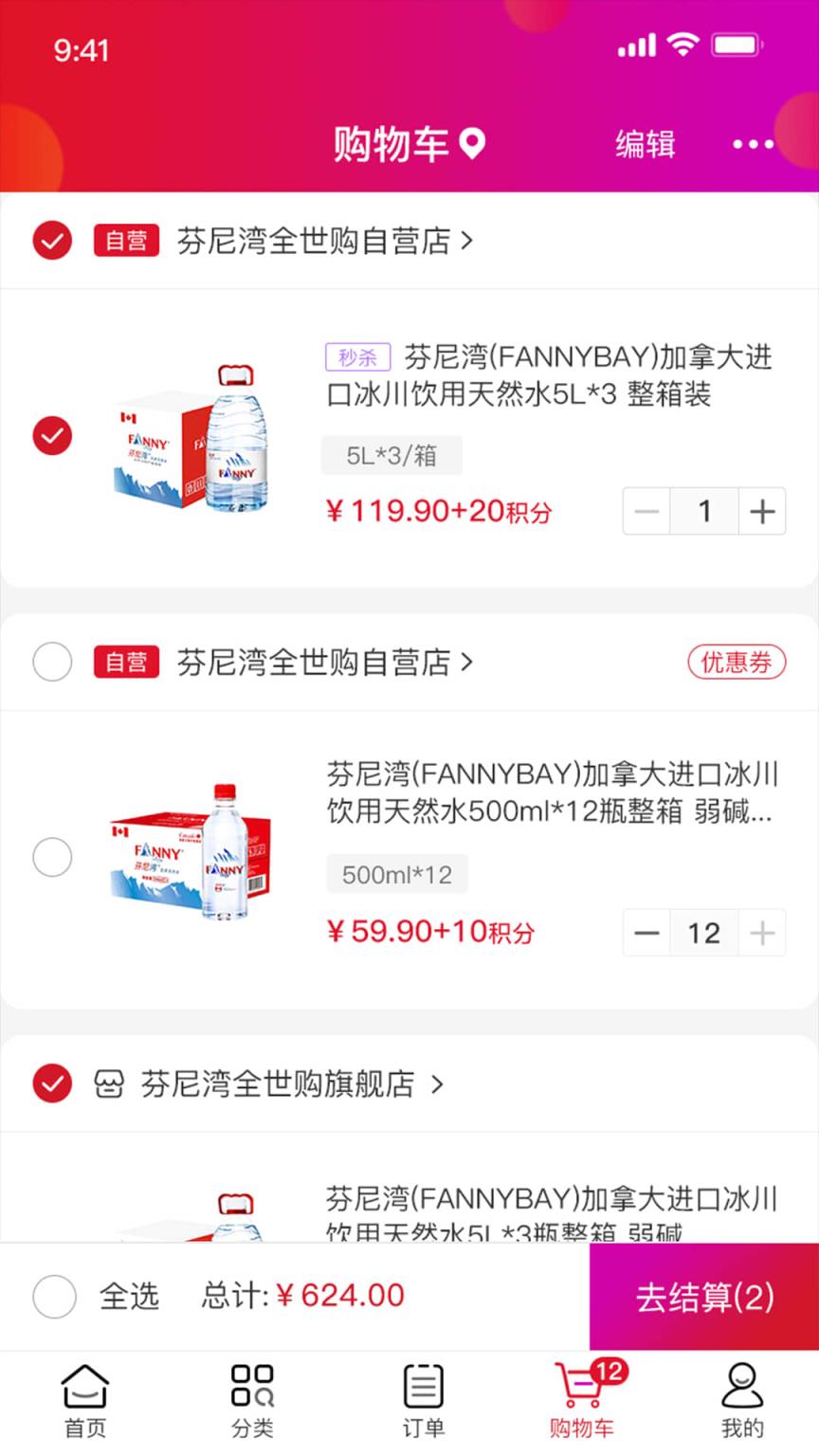Enable the 全选 select-all checkbox

tap(55, 1297)
